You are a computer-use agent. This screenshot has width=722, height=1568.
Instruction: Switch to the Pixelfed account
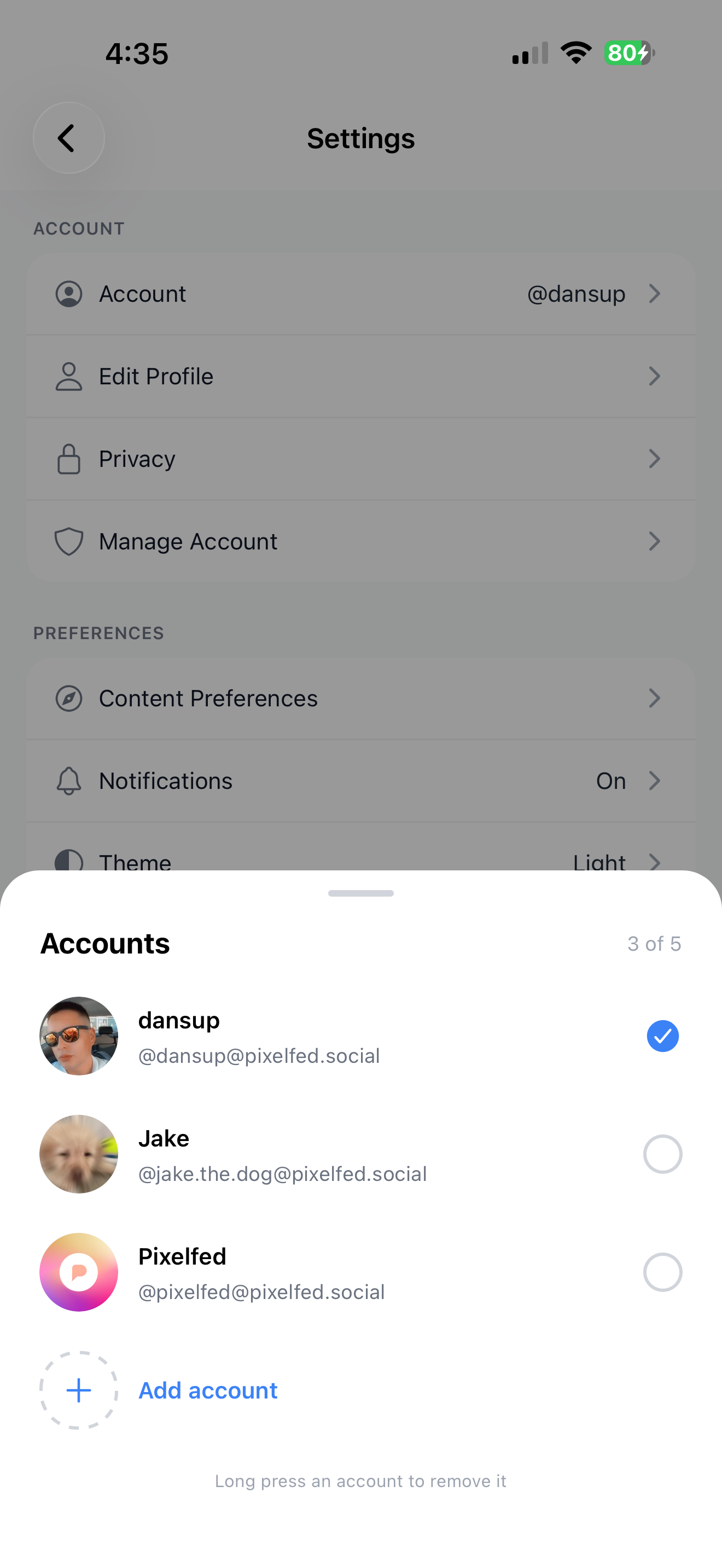pos(361,1272)
